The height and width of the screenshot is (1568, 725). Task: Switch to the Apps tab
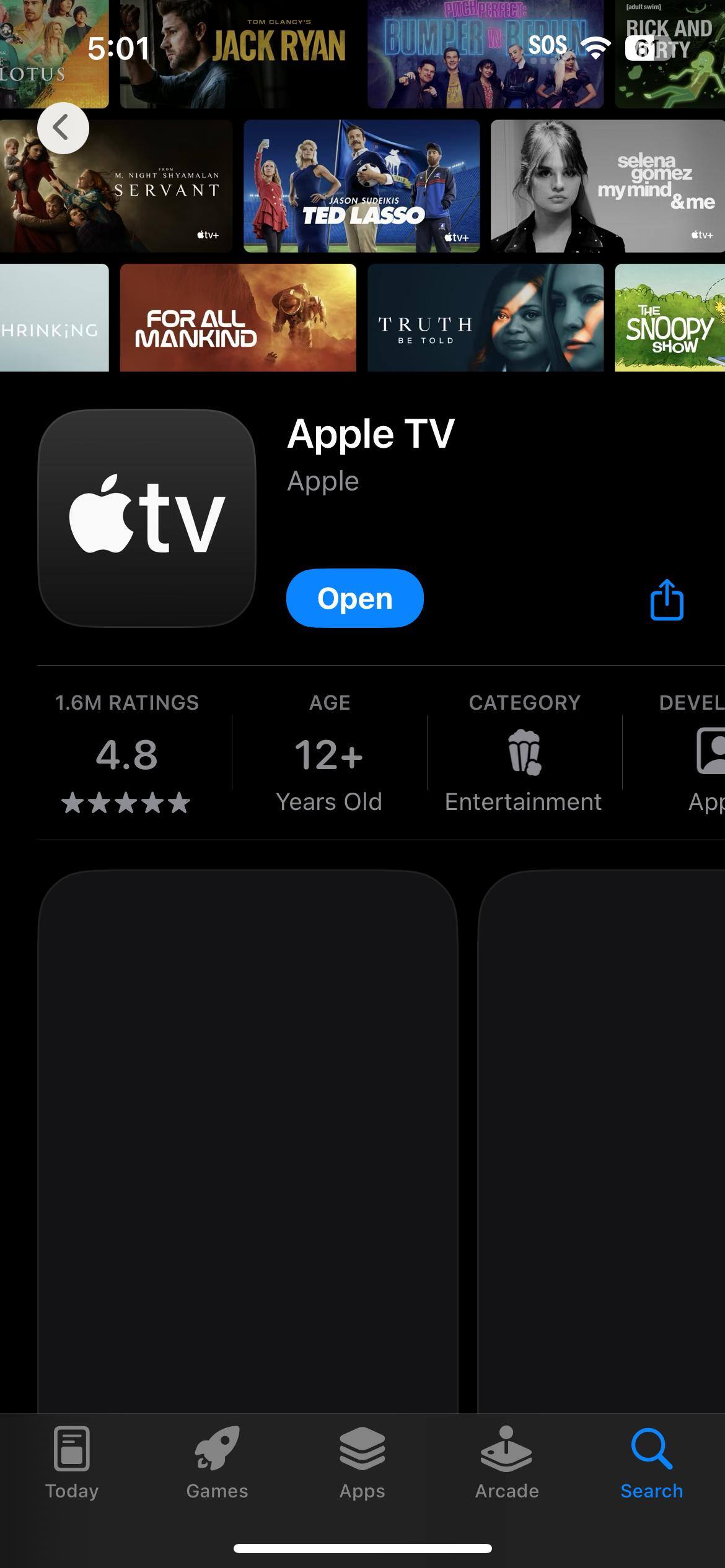(x=362, y=1463)
